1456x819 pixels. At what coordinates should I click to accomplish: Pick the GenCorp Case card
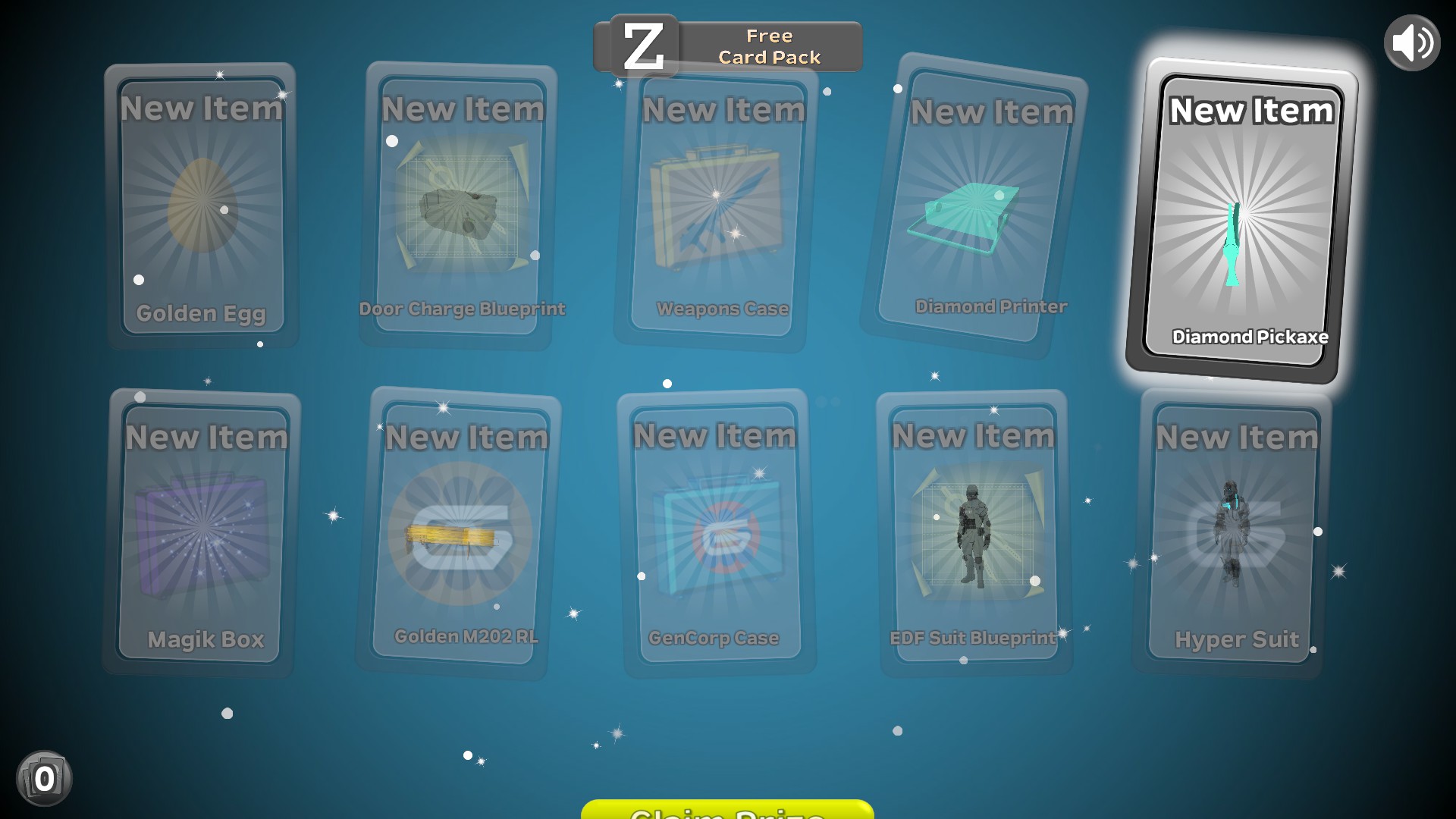pyautogui.click(x=717, y=534)
